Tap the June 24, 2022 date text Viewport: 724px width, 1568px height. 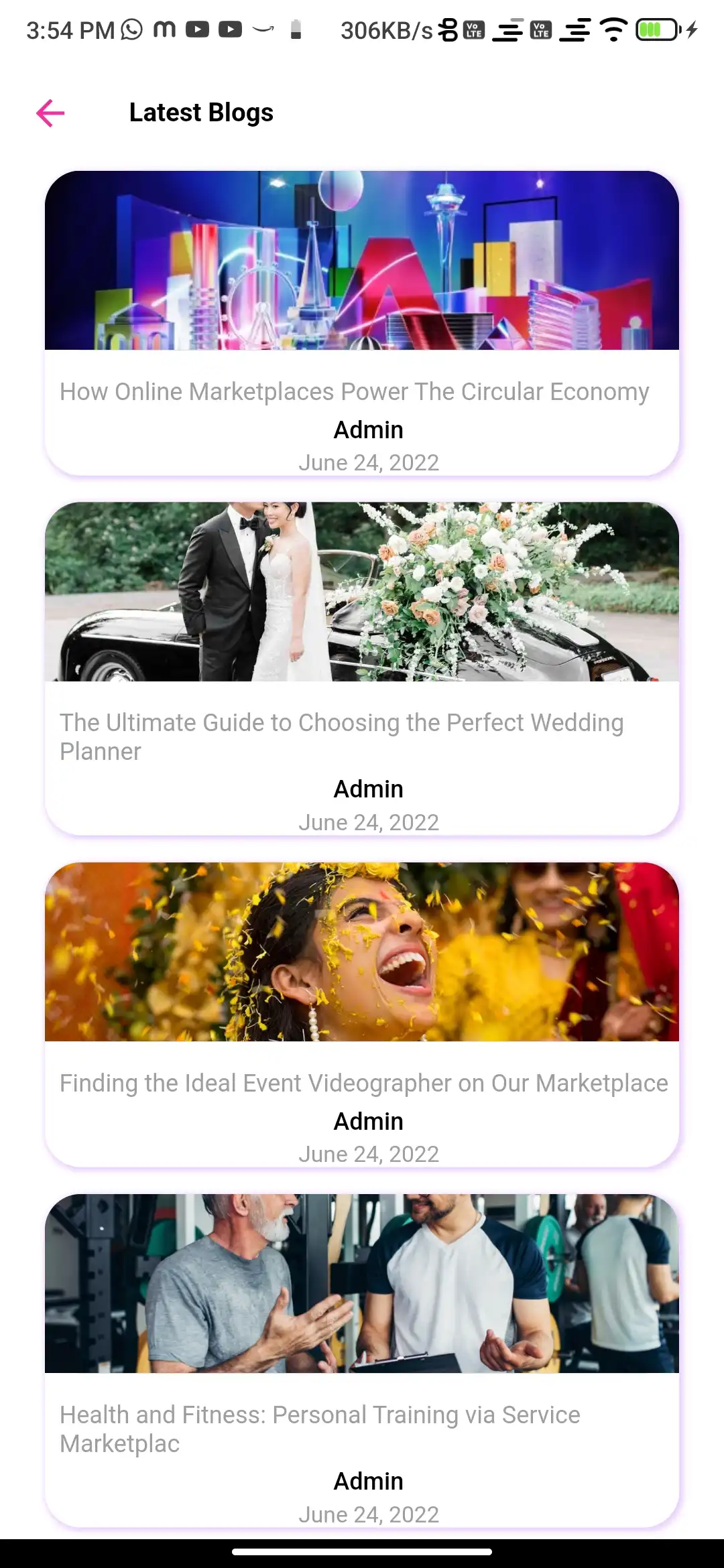point(368,462)
